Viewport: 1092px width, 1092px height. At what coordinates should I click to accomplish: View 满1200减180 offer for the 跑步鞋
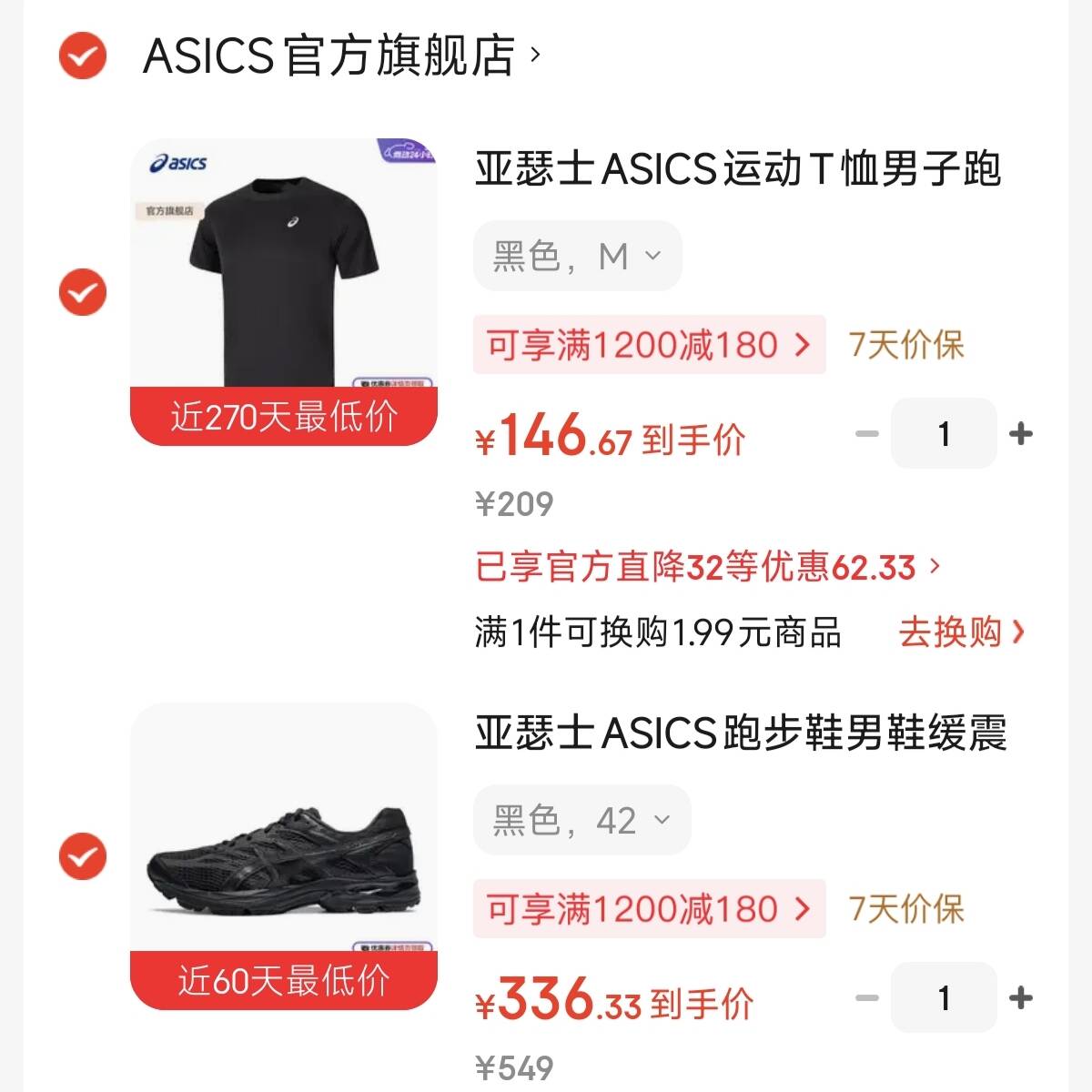[x=649, y=909]
